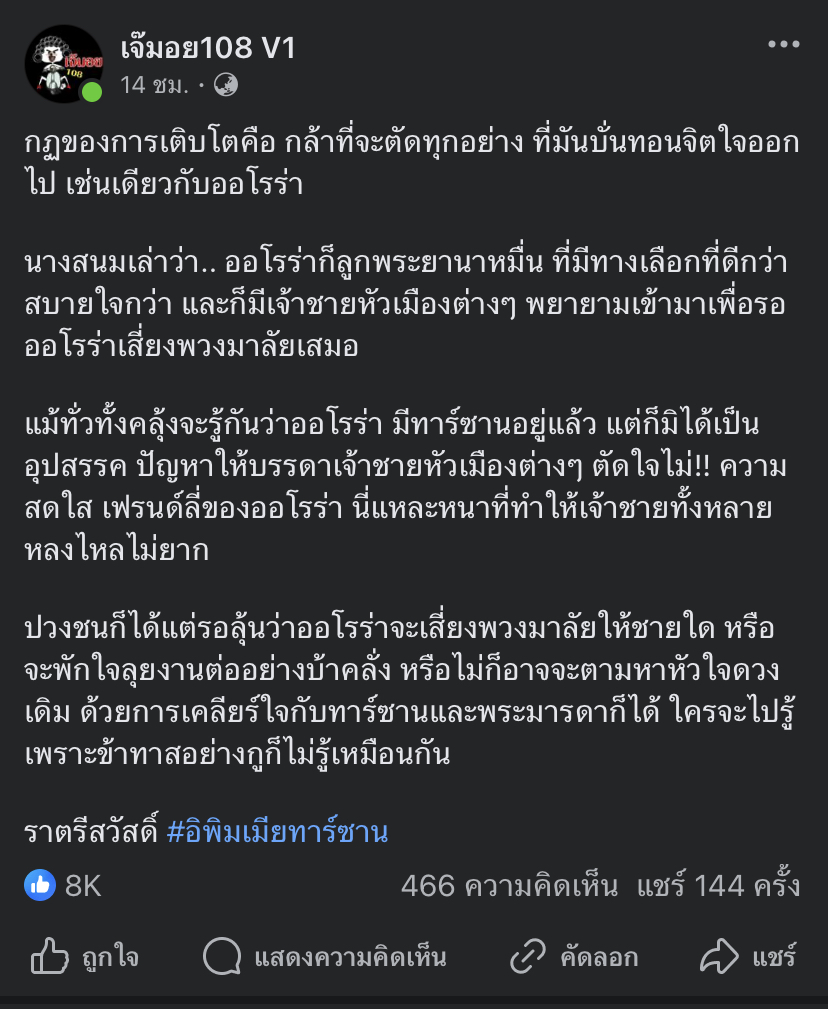Open เจ๊มอย108 V1 profile picture
Viewport: 828px width, 1009px height.
pos(63,64)
